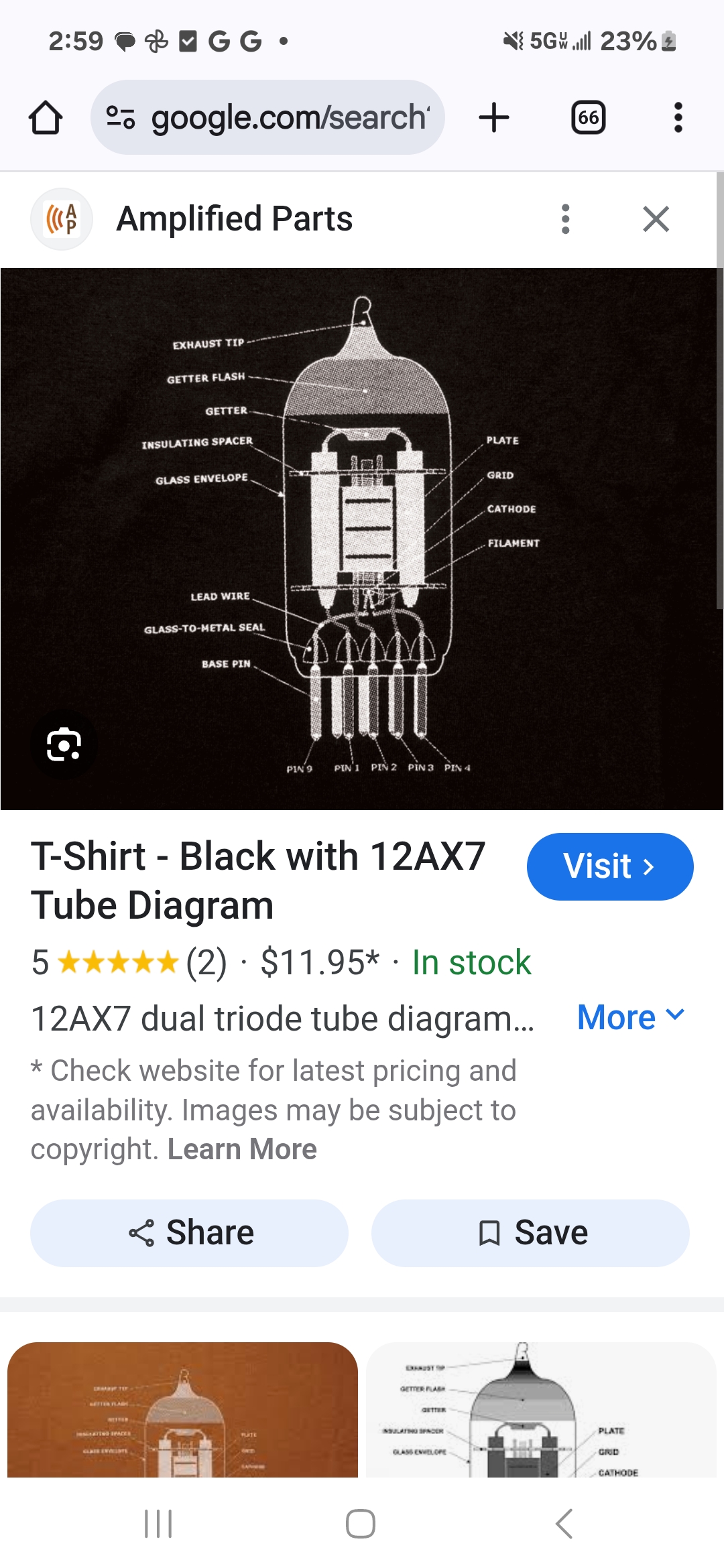Open a new browser tab

click(x=494, y=118)
